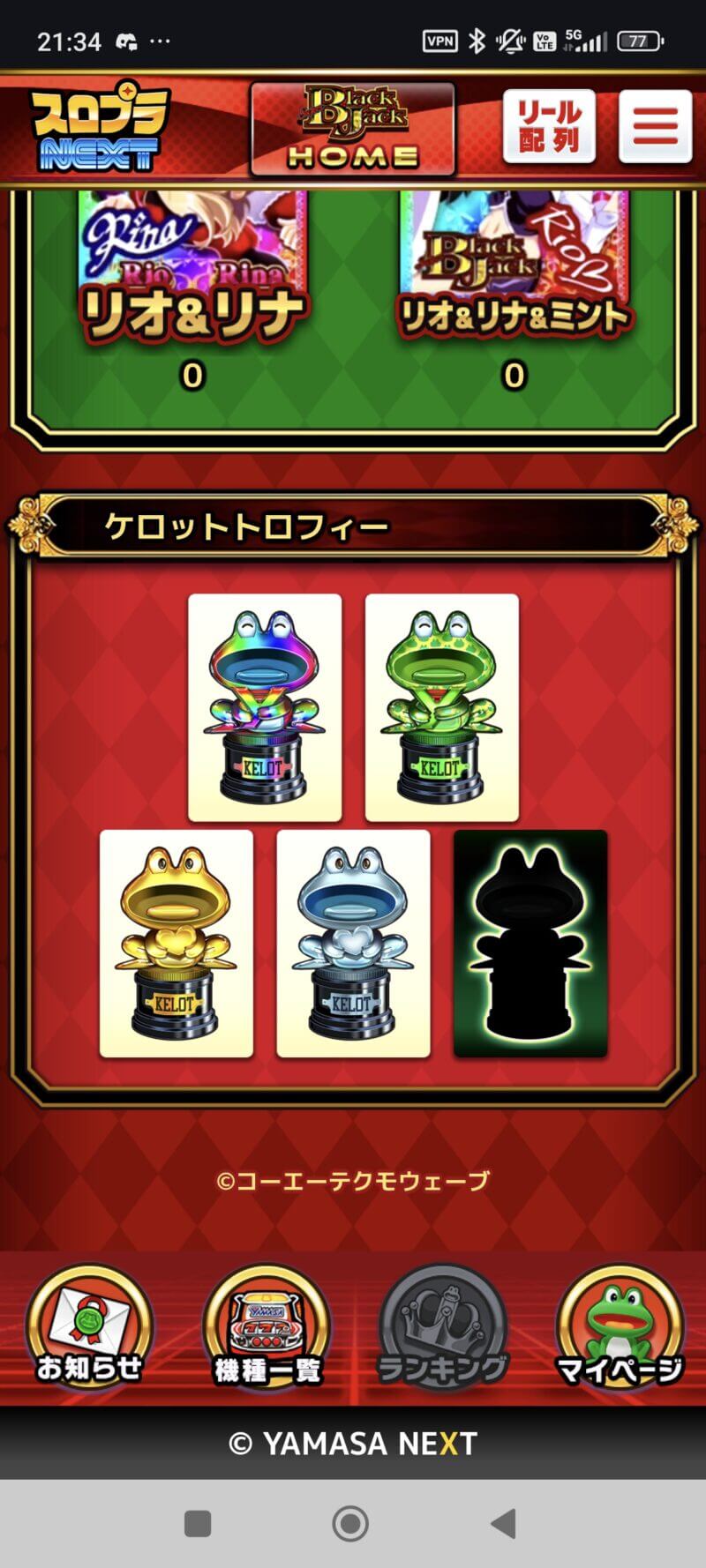Open the リオ&リナ&ミント card
The image size is (706, 1568).
[514, 273]
